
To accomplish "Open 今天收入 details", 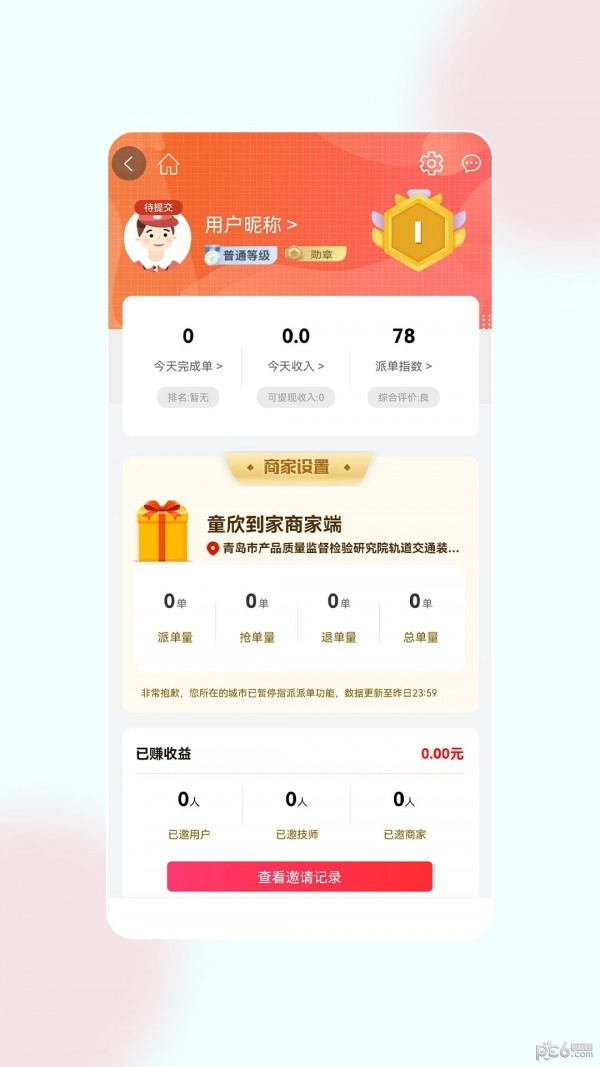I will coord(296,366).
